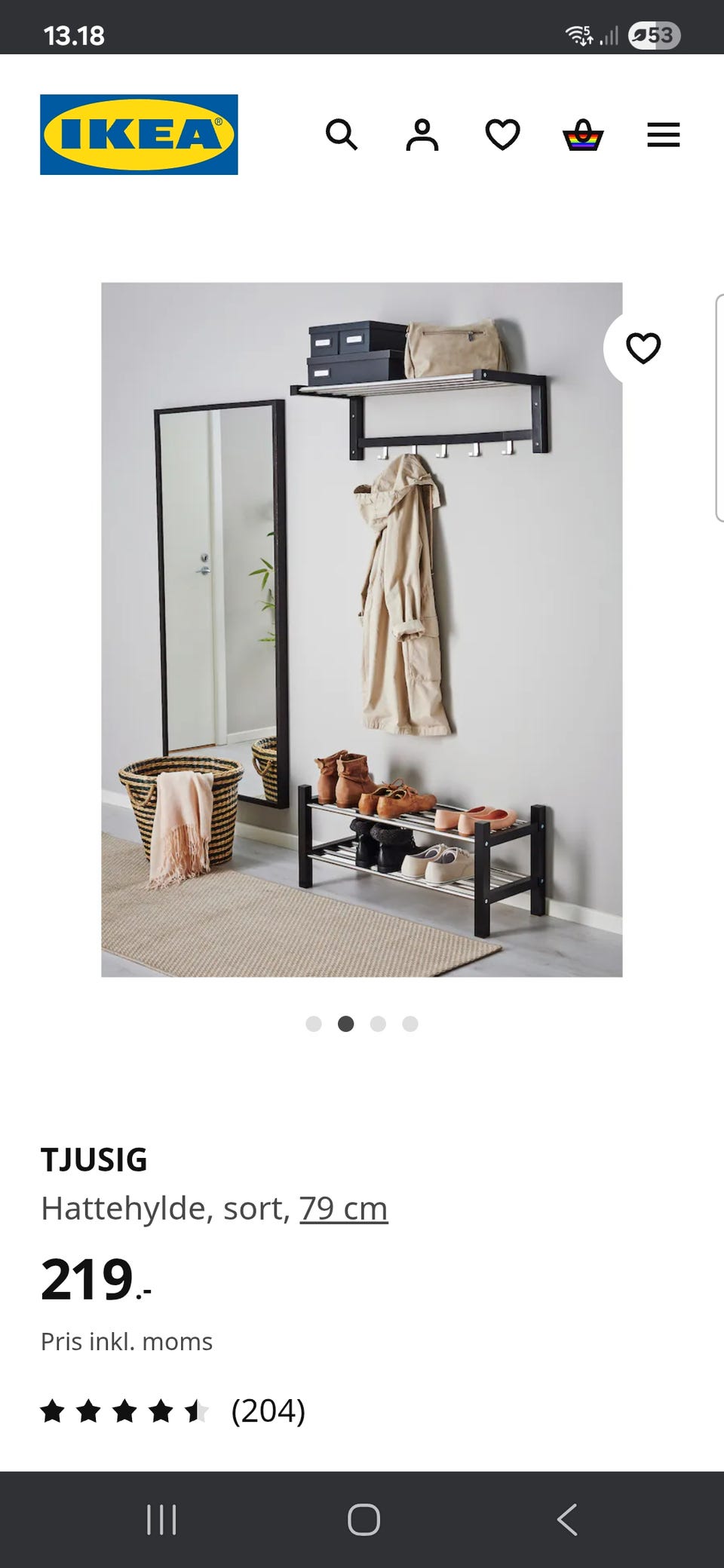Select the second carousel dot
This screenshot has width=724, height=1568.
346,1024
